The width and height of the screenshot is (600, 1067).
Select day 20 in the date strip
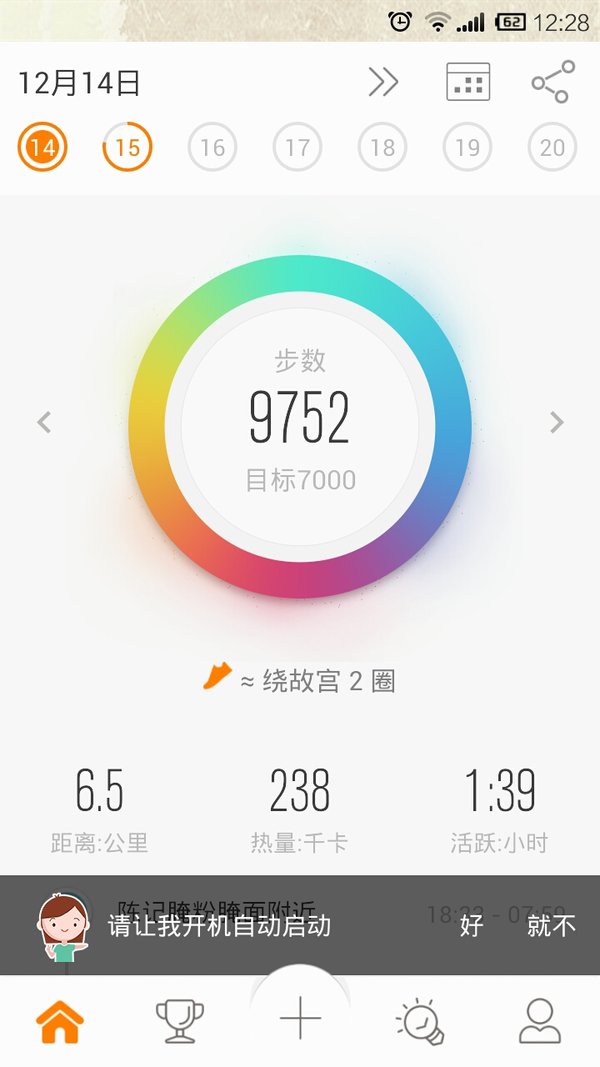coord(552,147)
